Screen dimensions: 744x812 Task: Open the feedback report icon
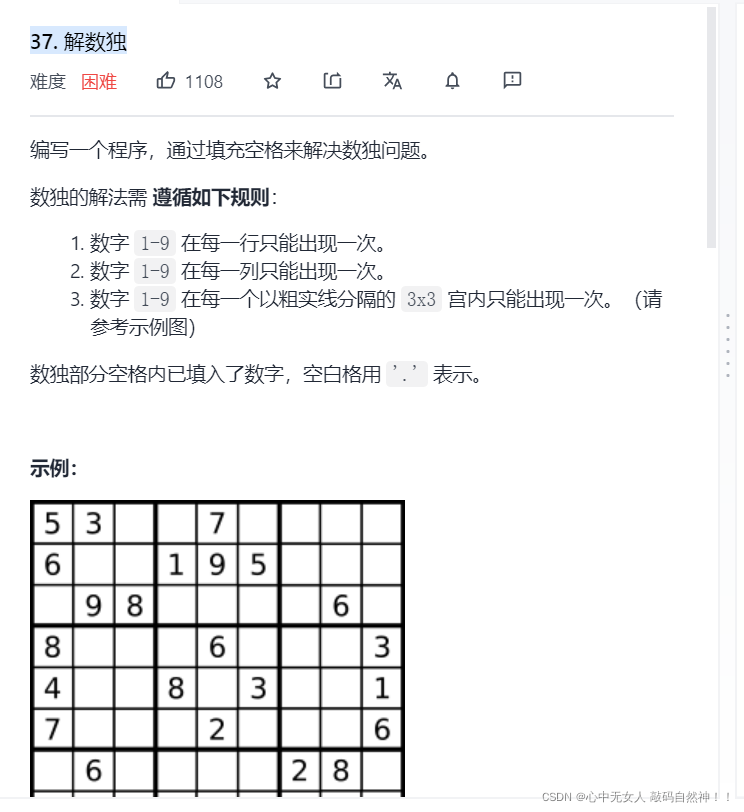[512, 81]
